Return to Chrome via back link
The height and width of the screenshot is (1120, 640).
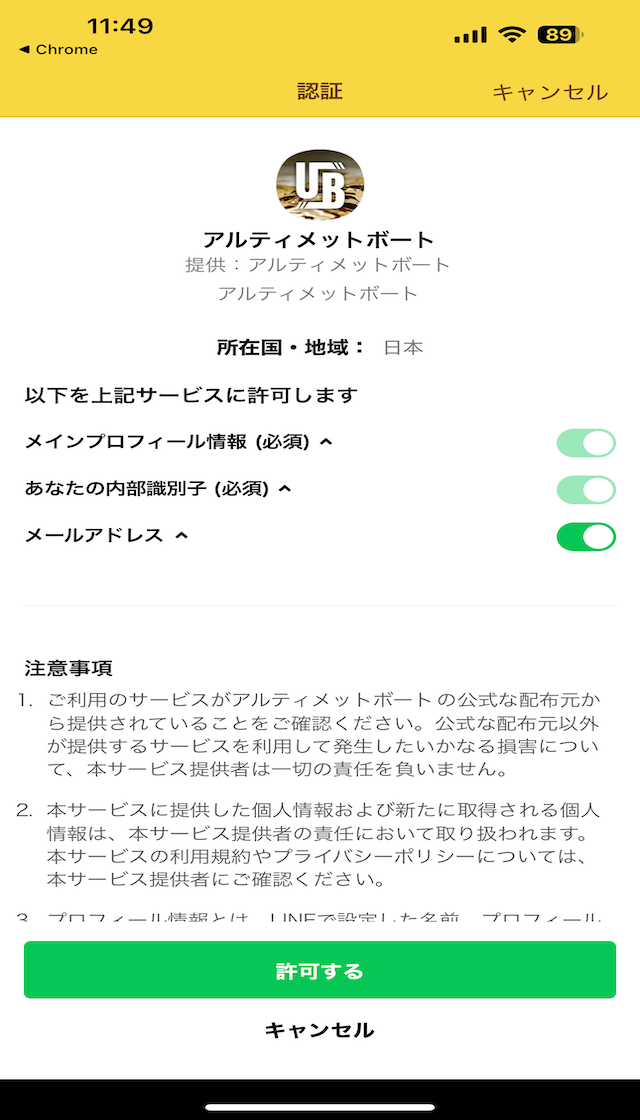(58, 49)
